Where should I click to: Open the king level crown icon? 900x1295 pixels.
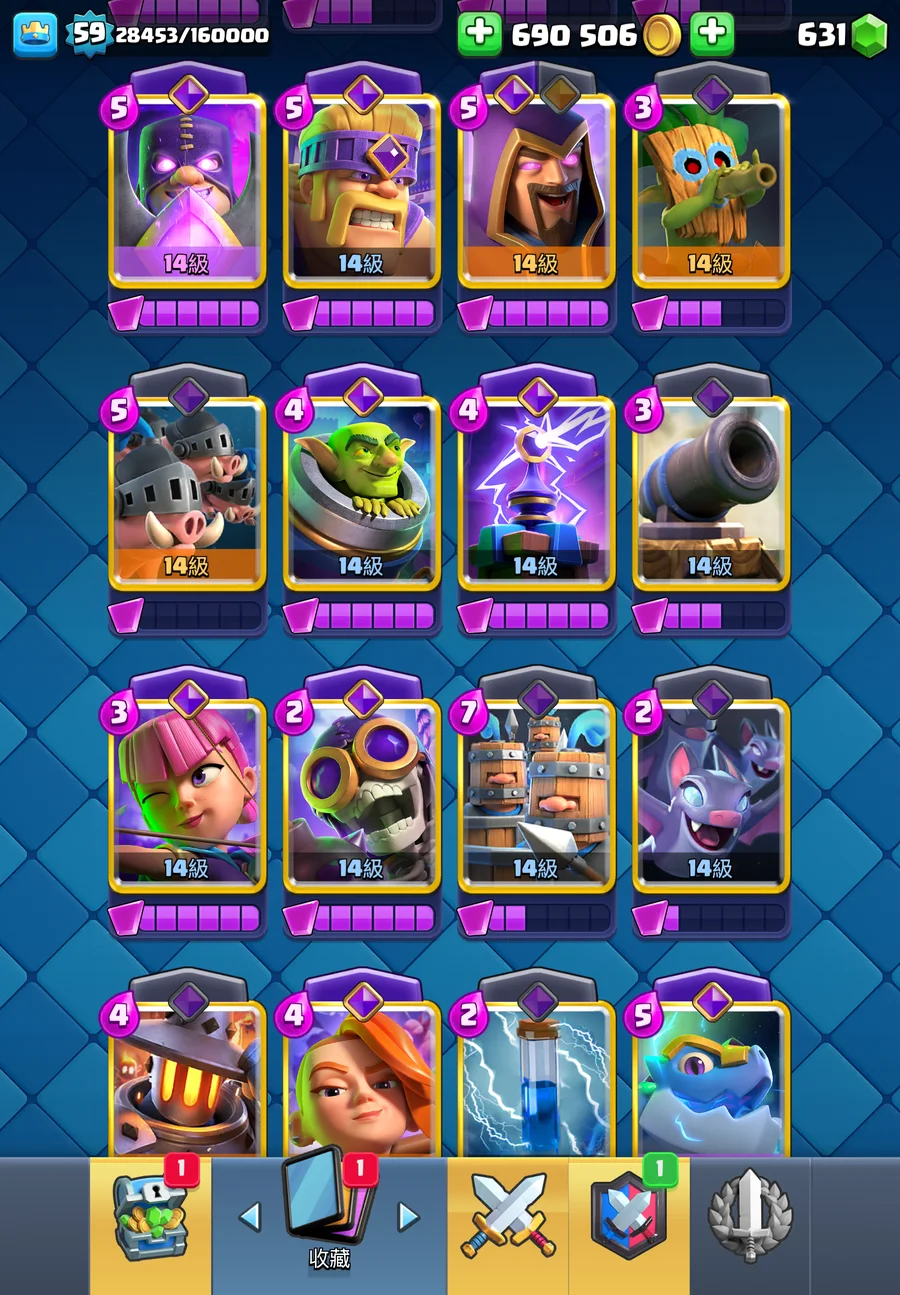pos(34,34)
